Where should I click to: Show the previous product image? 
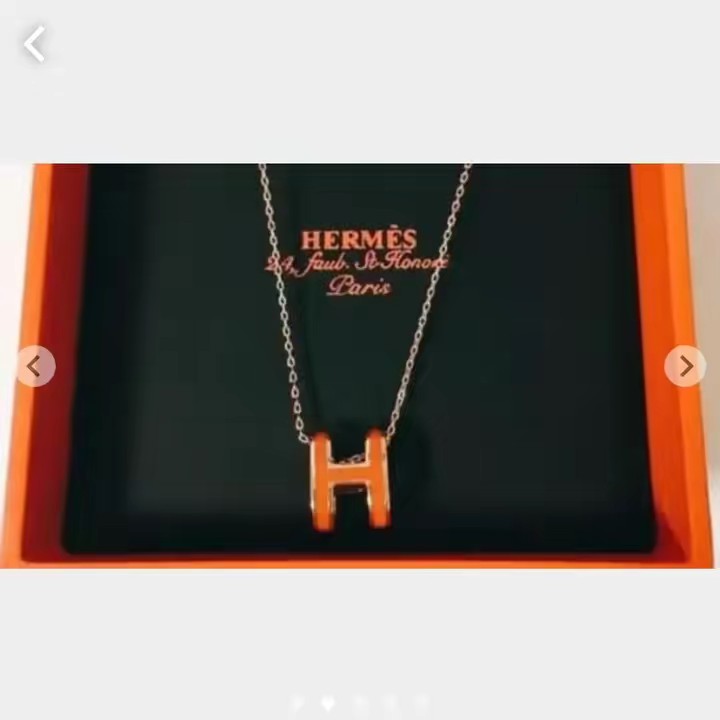tap(35, 367)
